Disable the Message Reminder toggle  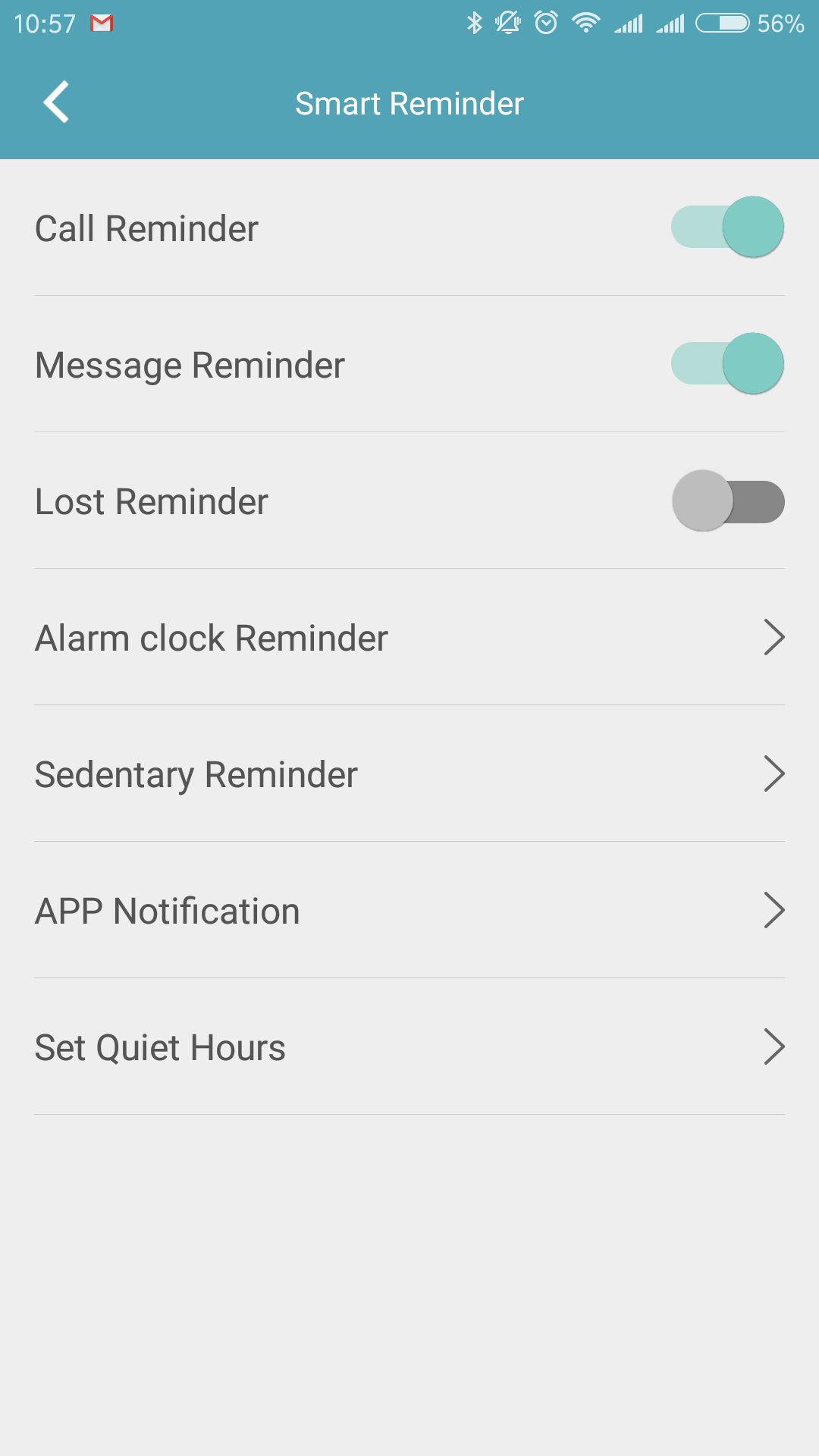click(727, 364)
